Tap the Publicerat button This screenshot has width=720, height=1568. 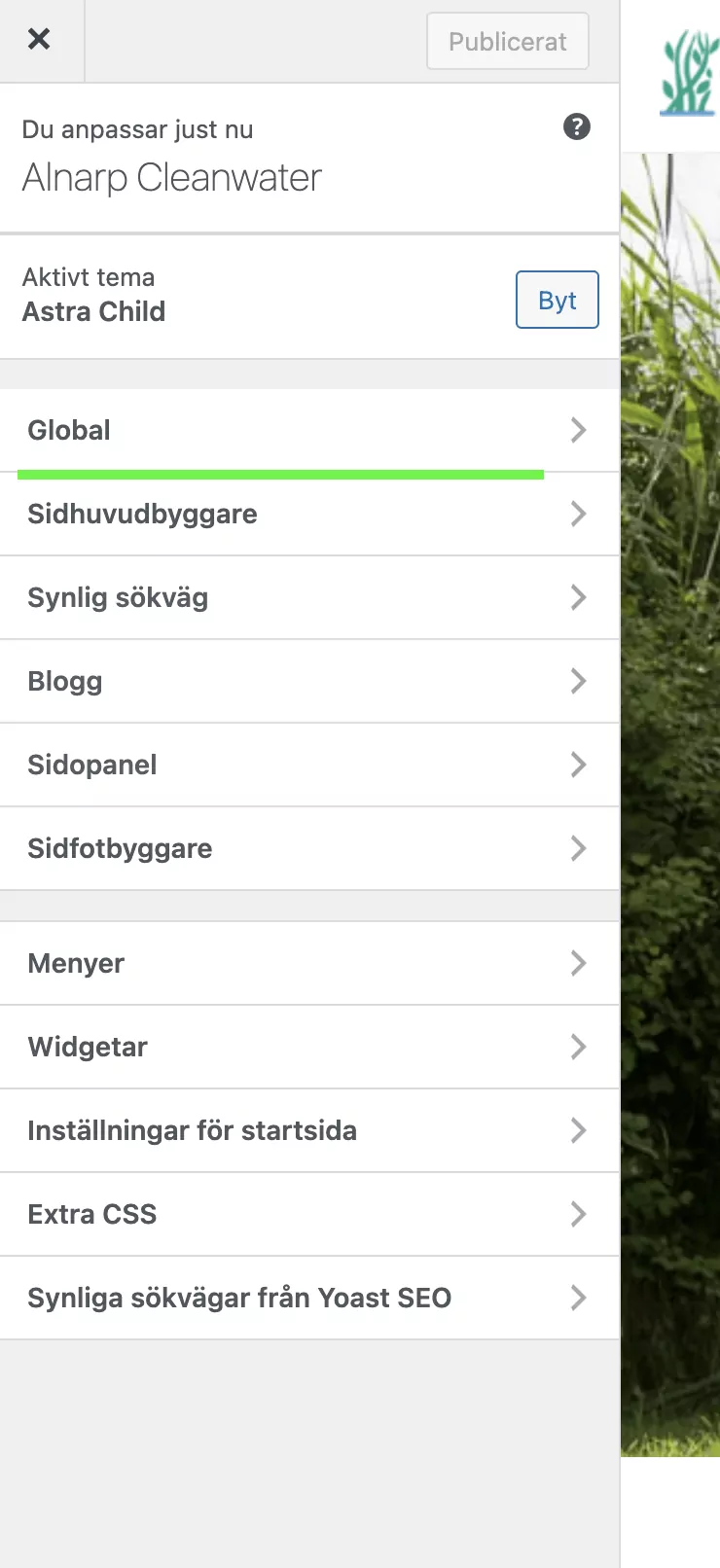(x=508, y=41)
